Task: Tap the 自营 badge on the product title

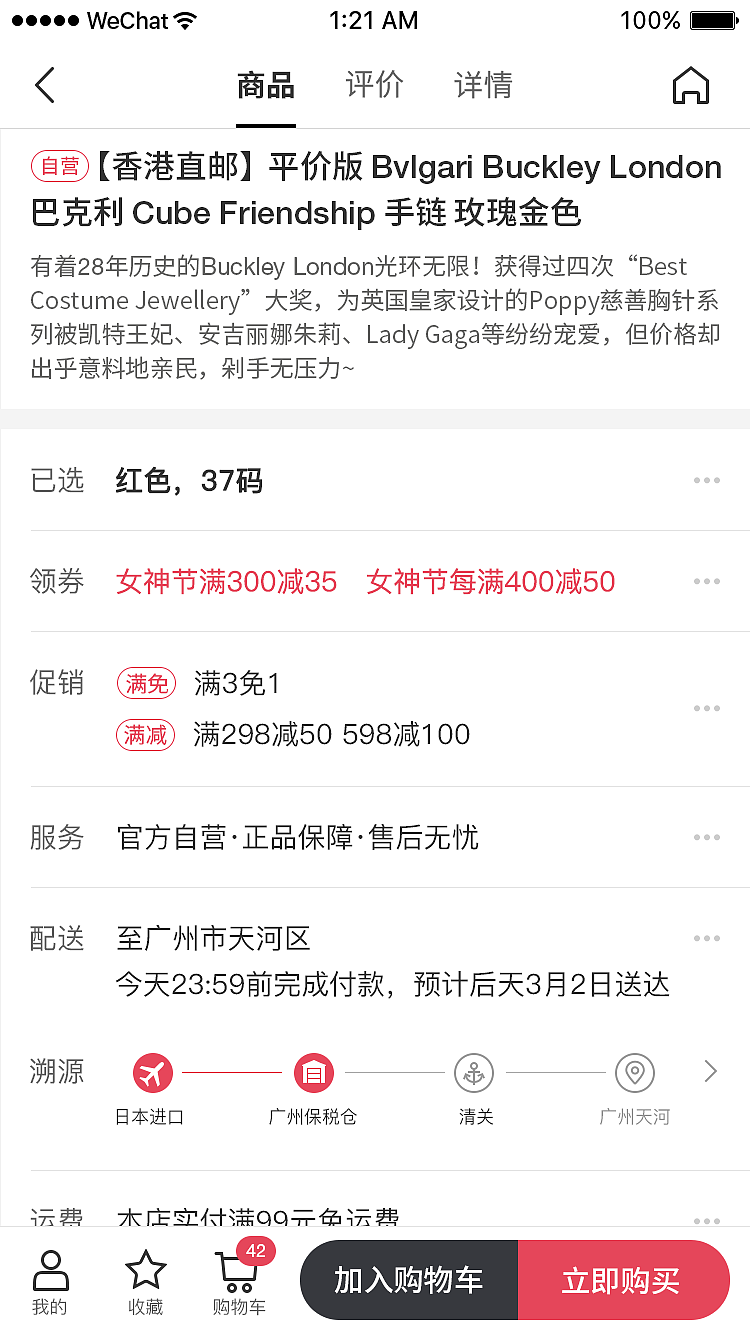Action: coord(60,166)
